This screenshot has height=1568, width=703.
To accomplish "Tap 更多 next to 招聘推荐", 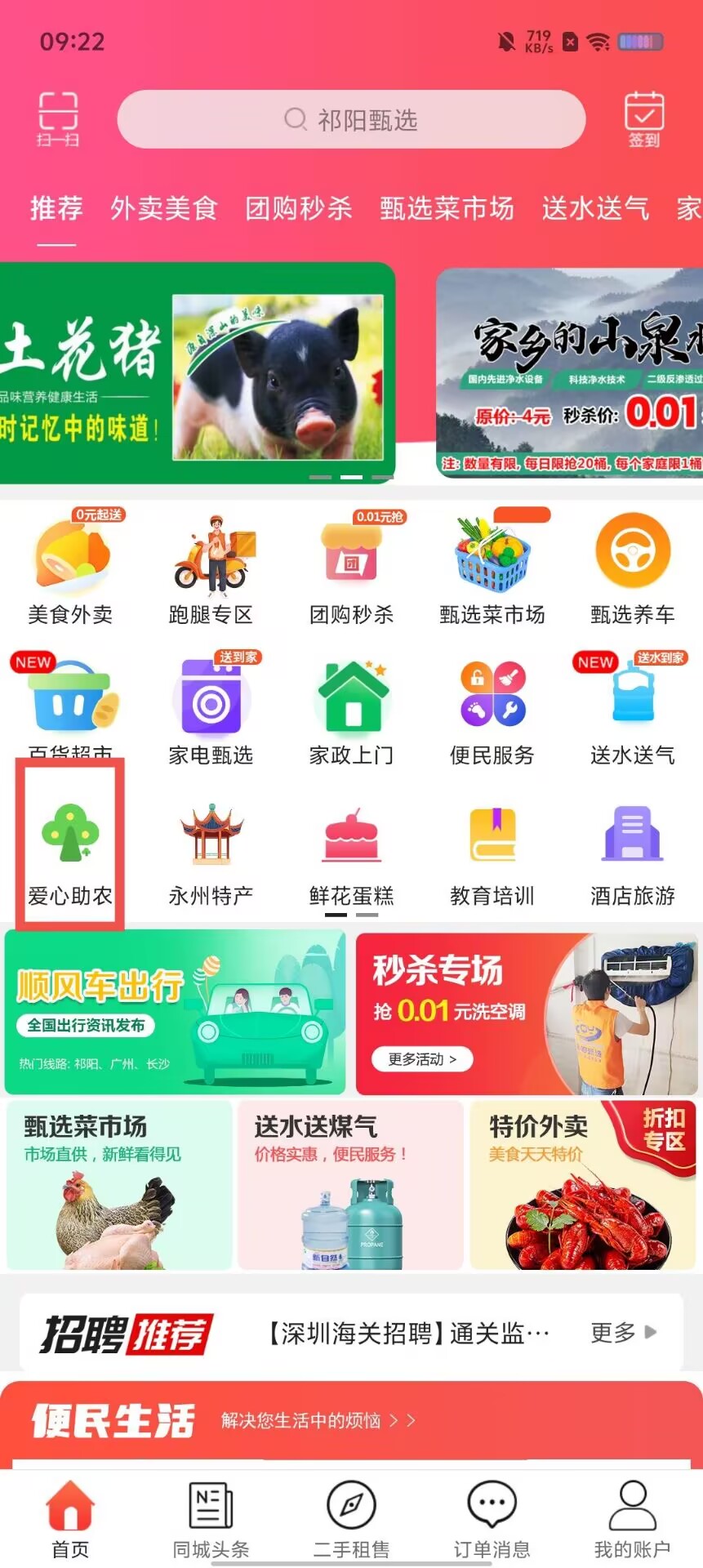I will point(623,1333).
